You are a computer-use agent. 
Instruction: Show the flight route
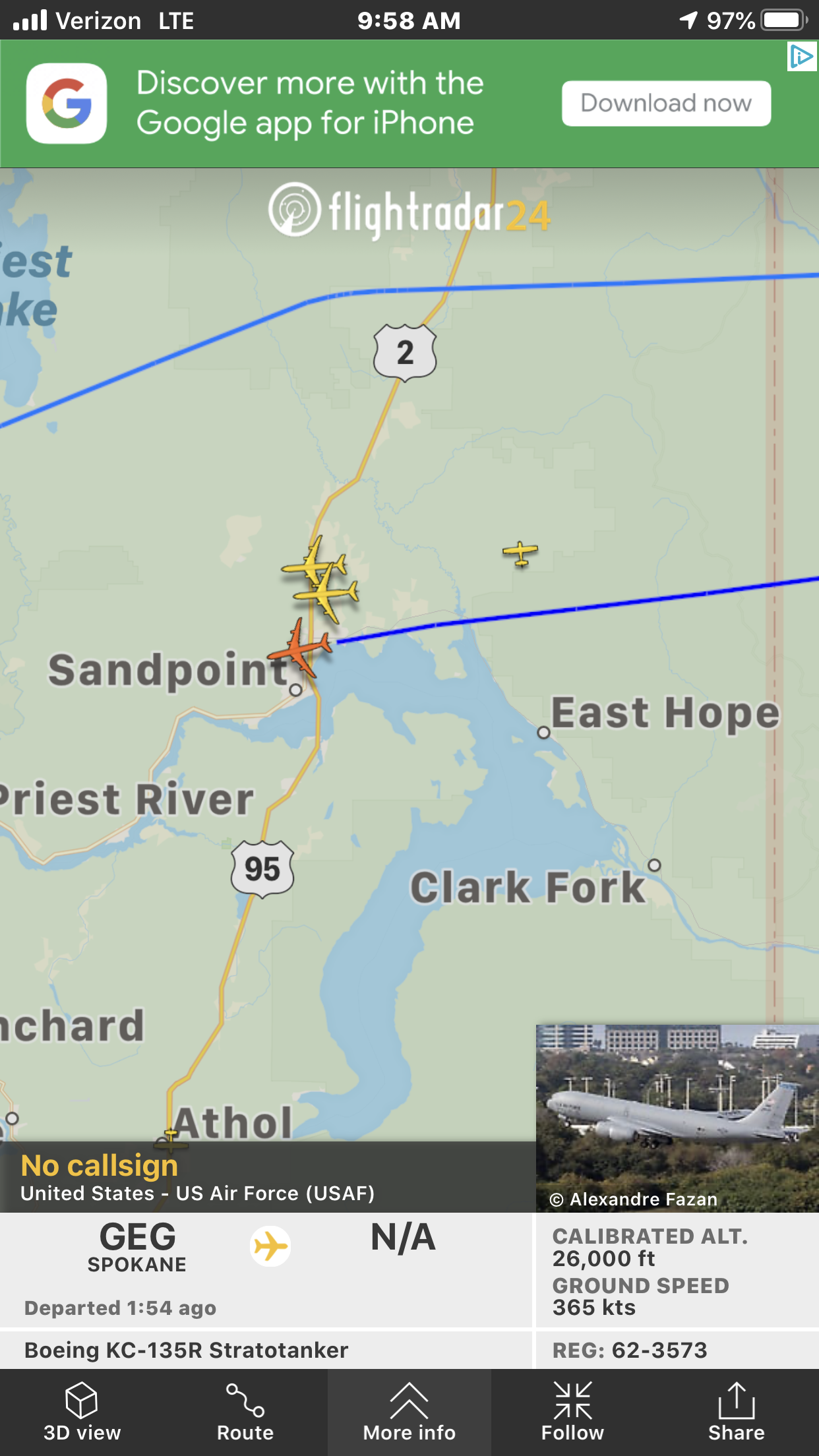coord(245,1412)
